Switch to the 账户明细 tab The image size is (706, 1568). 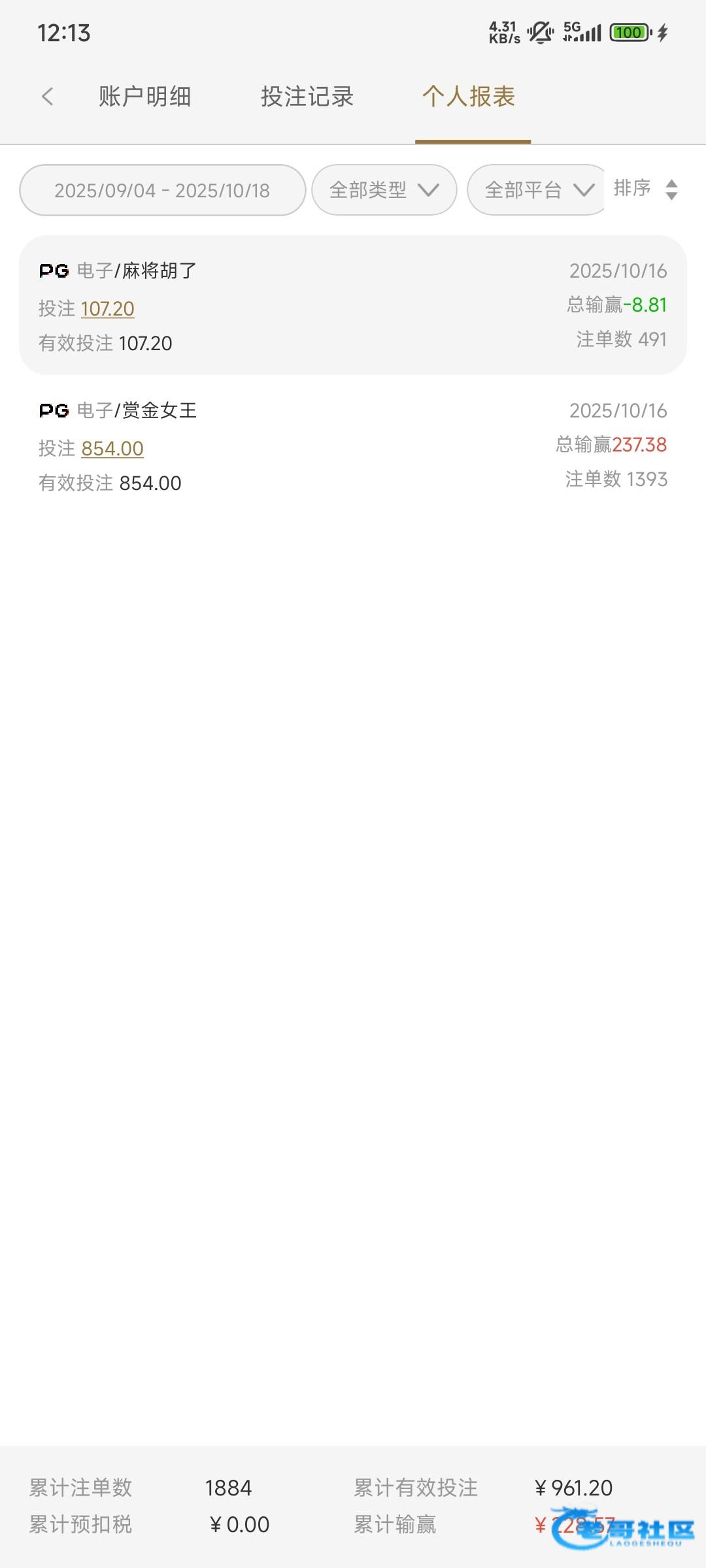(x=144, y=97)
